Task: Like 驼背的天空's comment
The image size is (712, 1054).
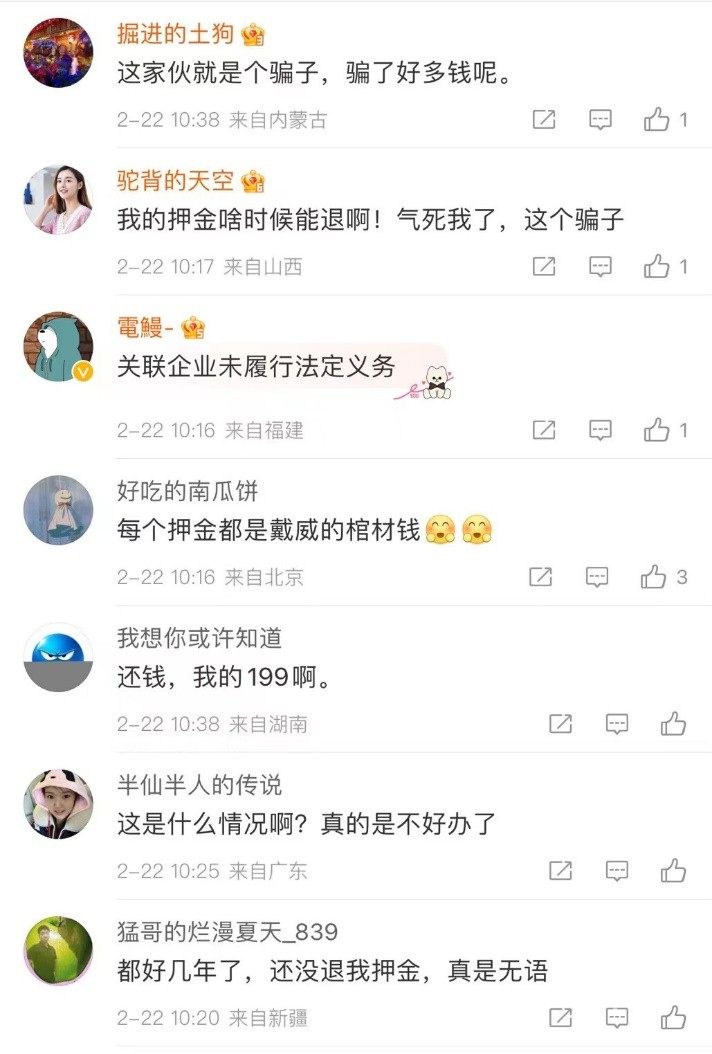Action: click(657, 266)
